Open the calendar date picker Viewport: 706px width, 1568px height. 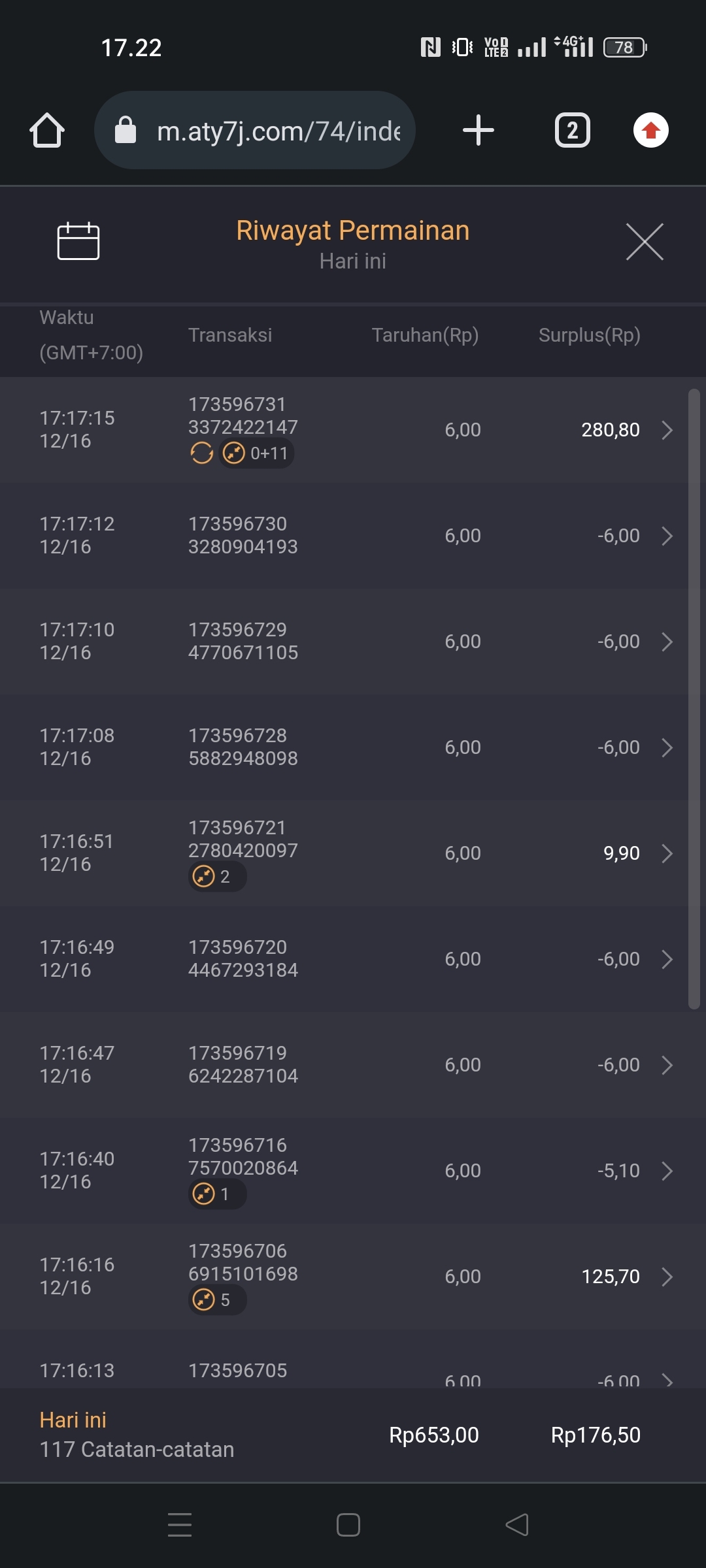tap(78, 241)
